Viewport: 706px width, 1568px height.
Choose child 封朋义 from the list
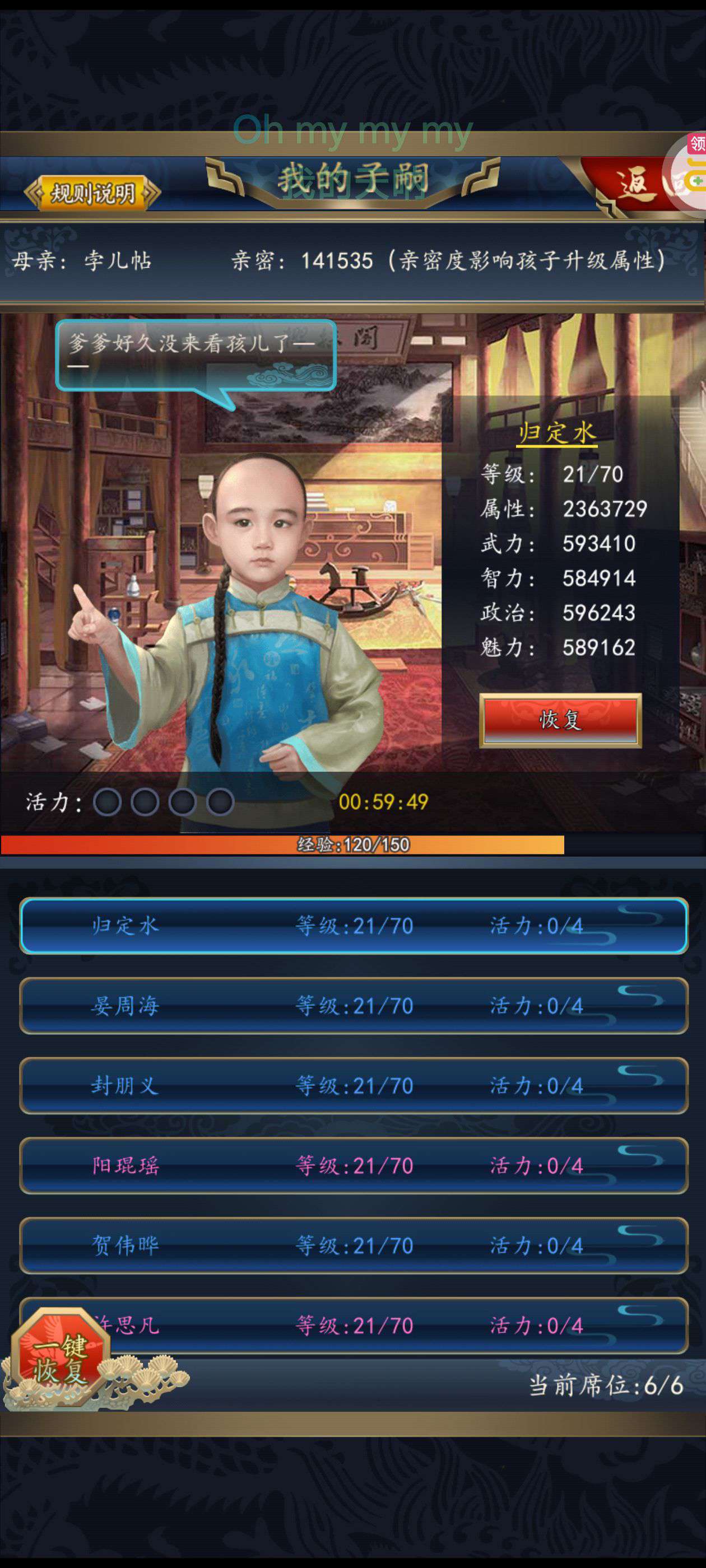click(354, 1085)
